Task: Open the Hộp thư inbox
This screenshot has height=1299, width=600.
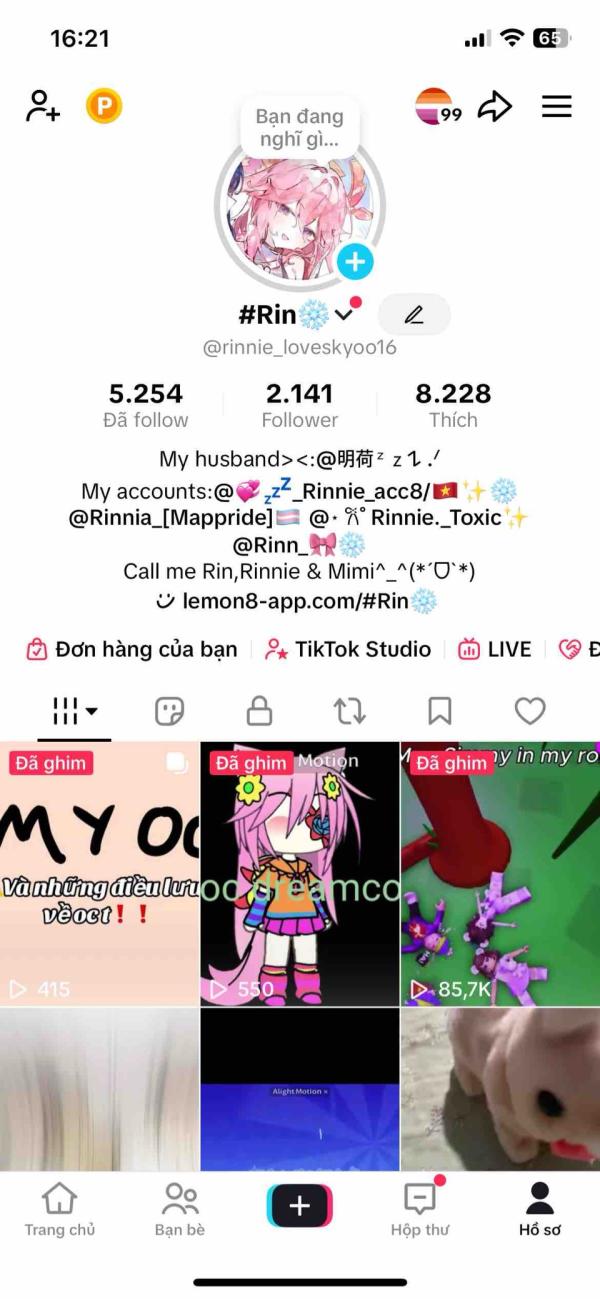Action: click(x=420, y=1209)
